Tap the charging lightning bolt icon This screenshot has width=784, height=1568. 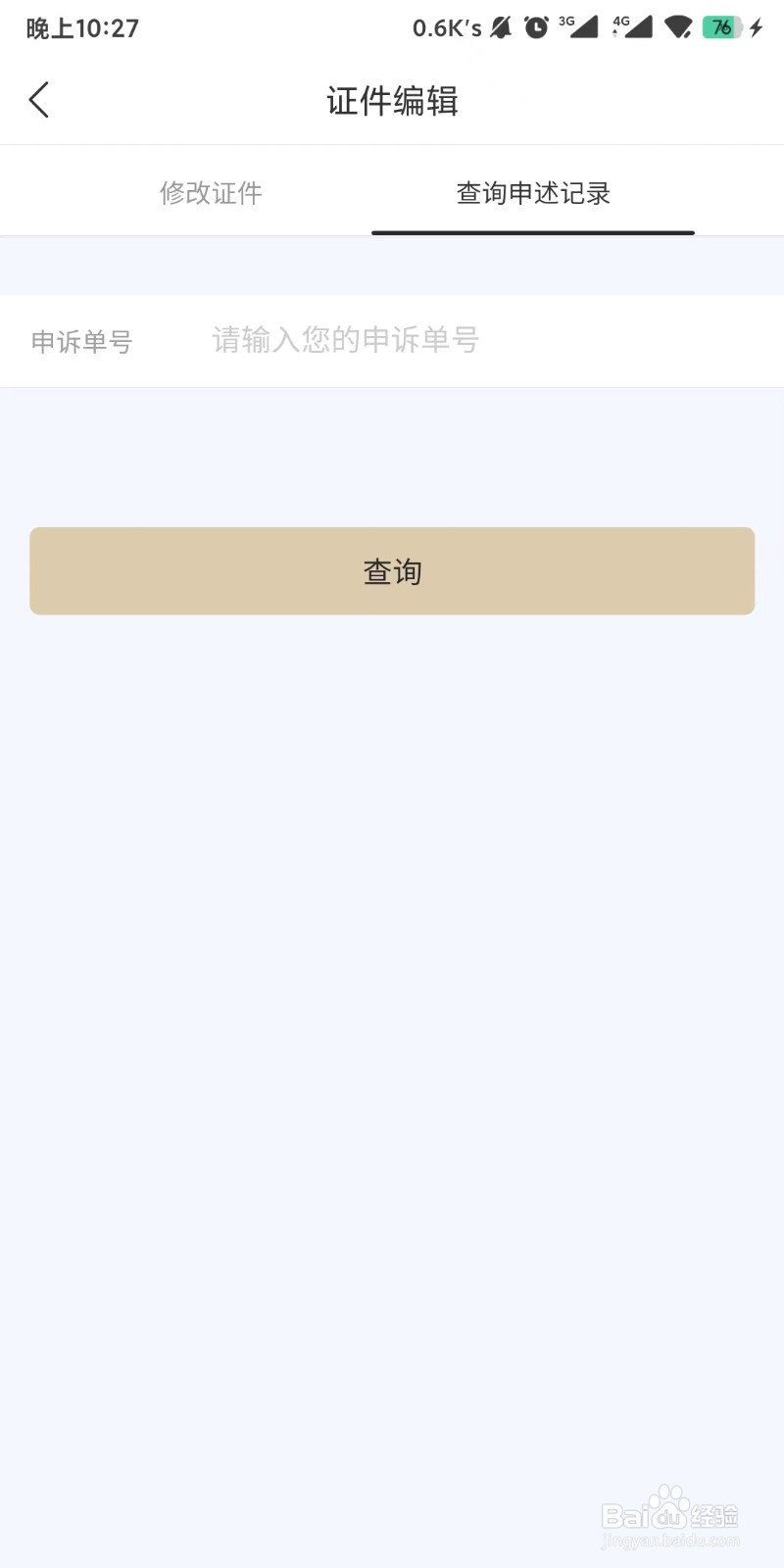755,27
